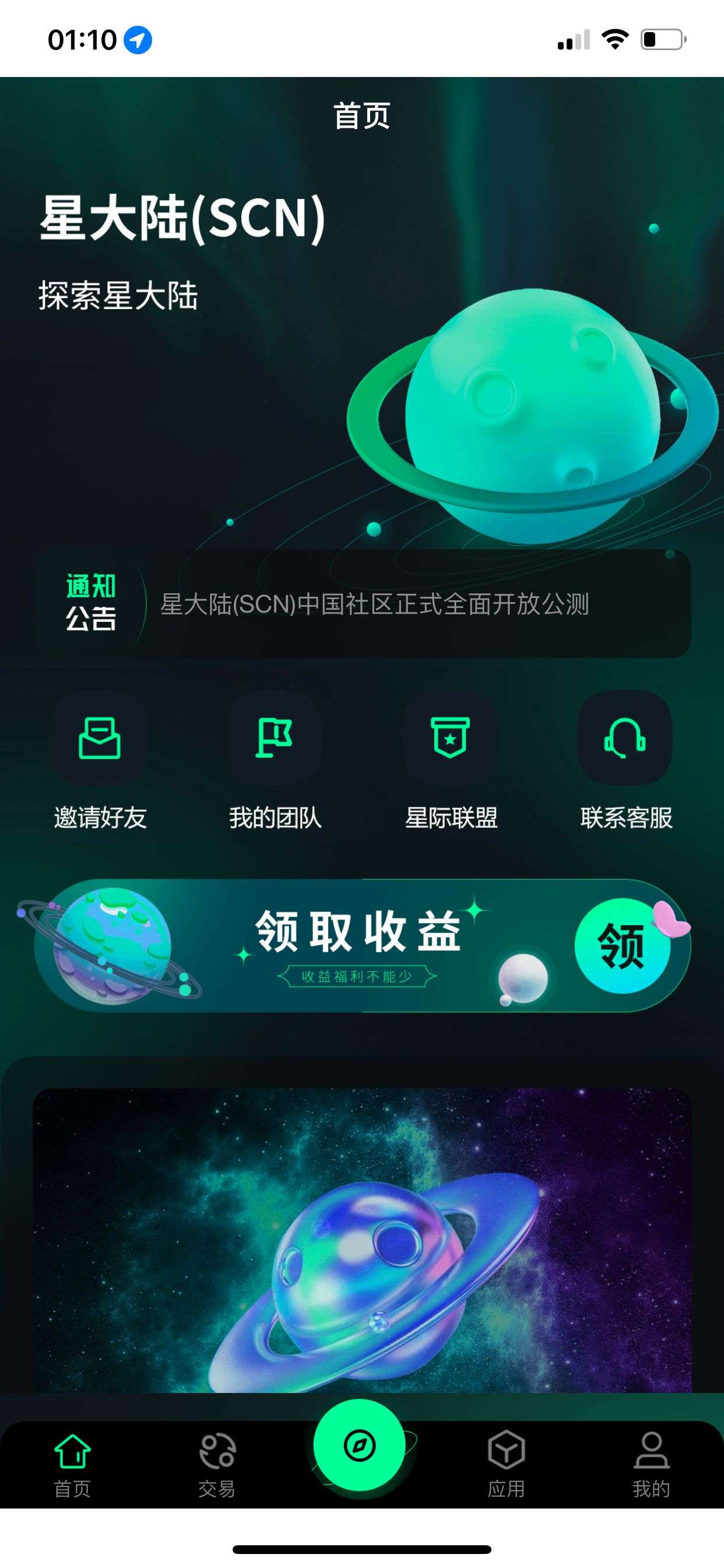Tap the center compass explore button
This screenshot has width=724, height=1568.
pos(360,1445)
